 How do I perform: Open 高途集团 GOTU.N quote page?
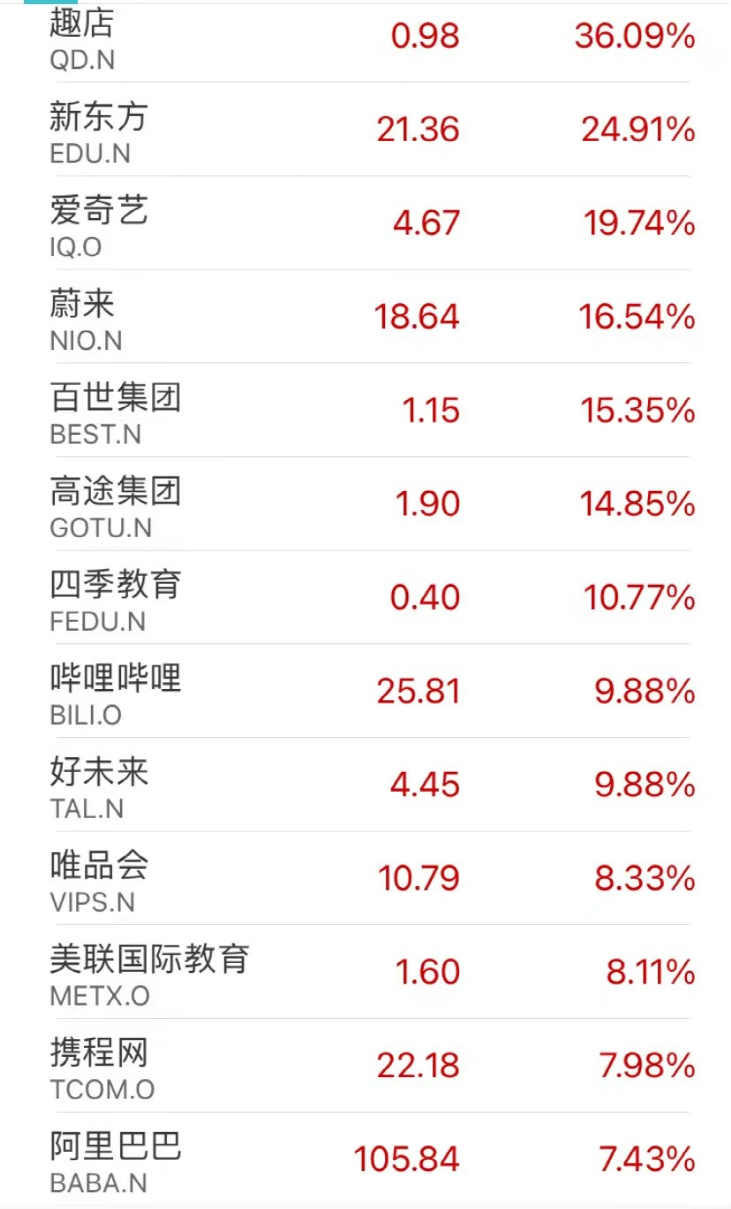[365, 504]
